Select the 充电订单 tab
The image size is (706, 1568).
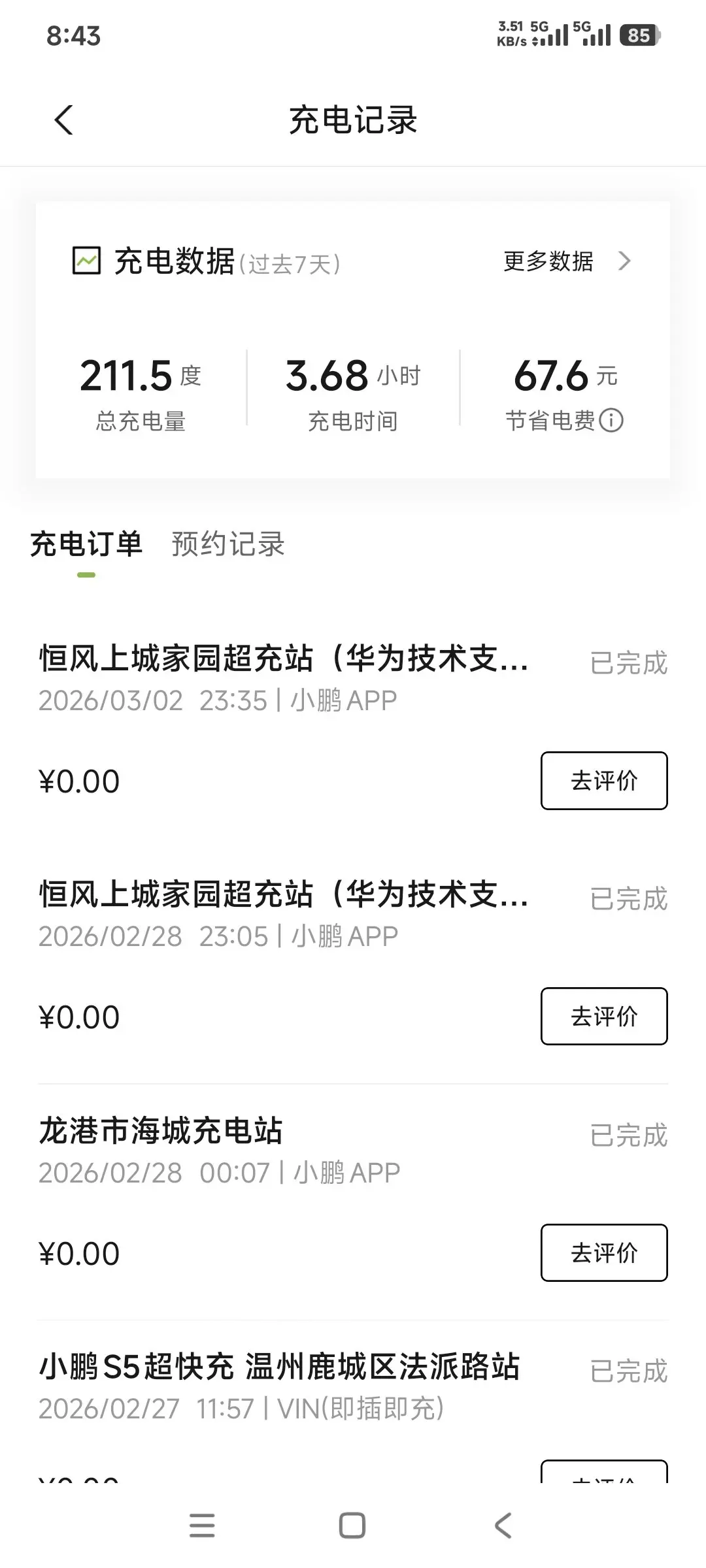[86, 544]
